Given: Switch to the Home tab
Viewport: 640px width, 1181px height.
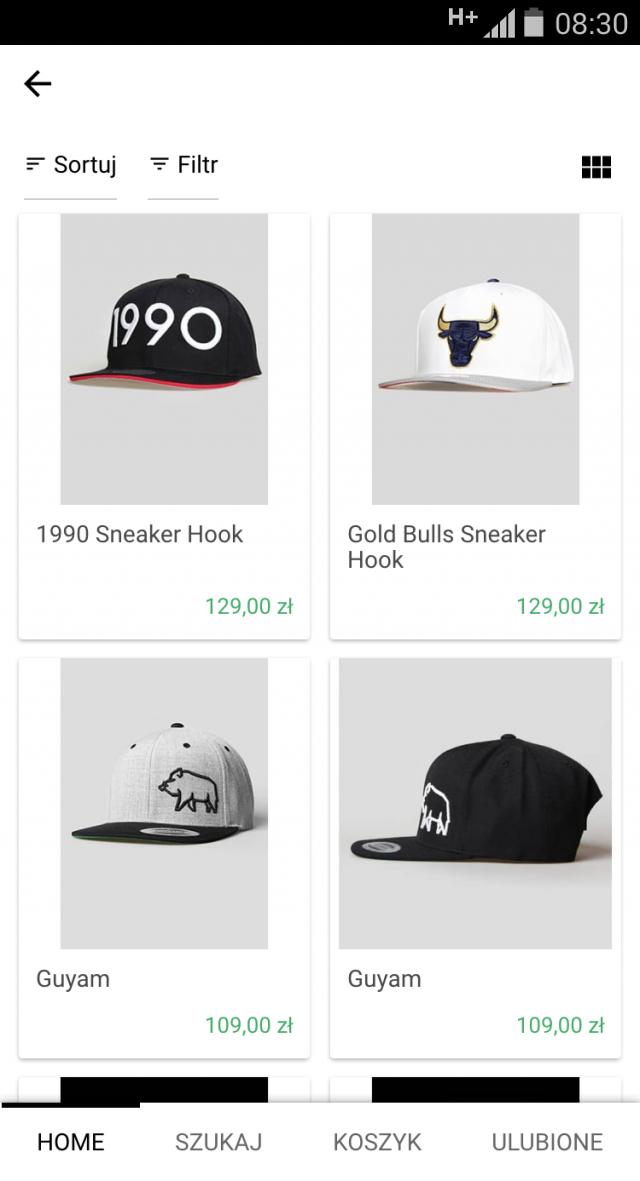Looking at the screenshot, I should pos(70,1142).
